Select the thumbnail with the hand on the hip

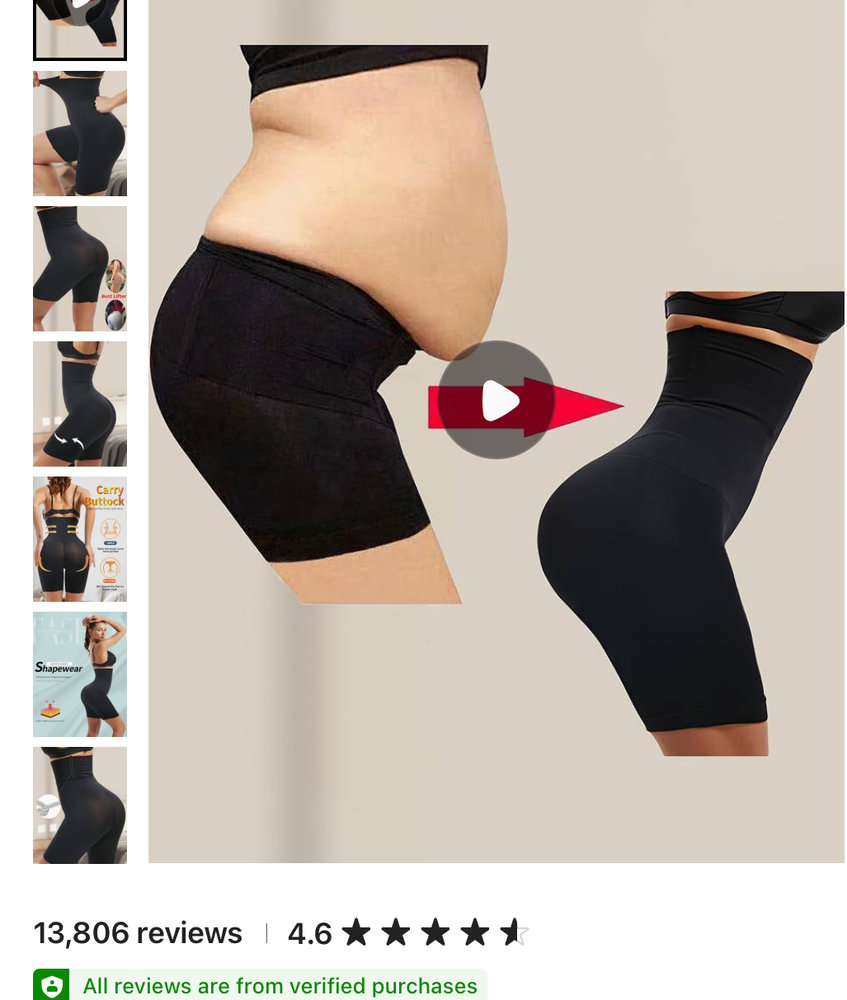pos(80,133)
